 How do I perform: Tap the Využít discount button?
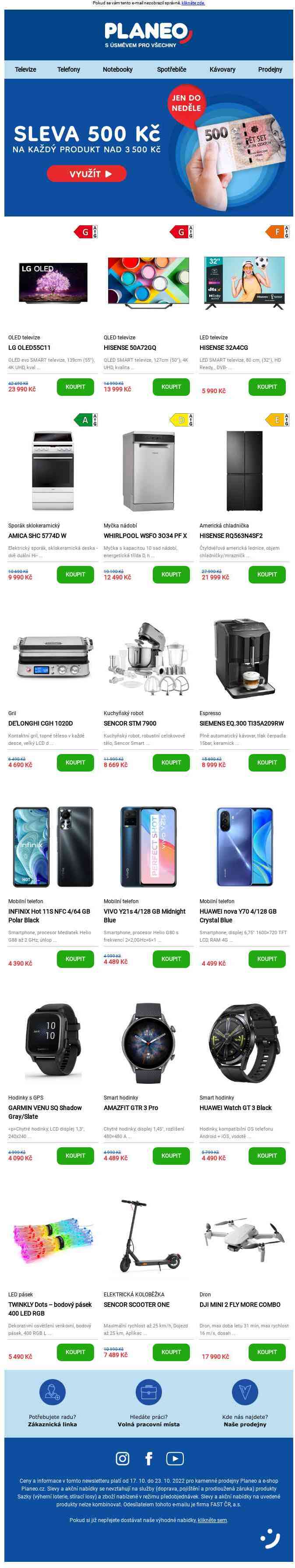pyautogui.click(x=87, y=174)
